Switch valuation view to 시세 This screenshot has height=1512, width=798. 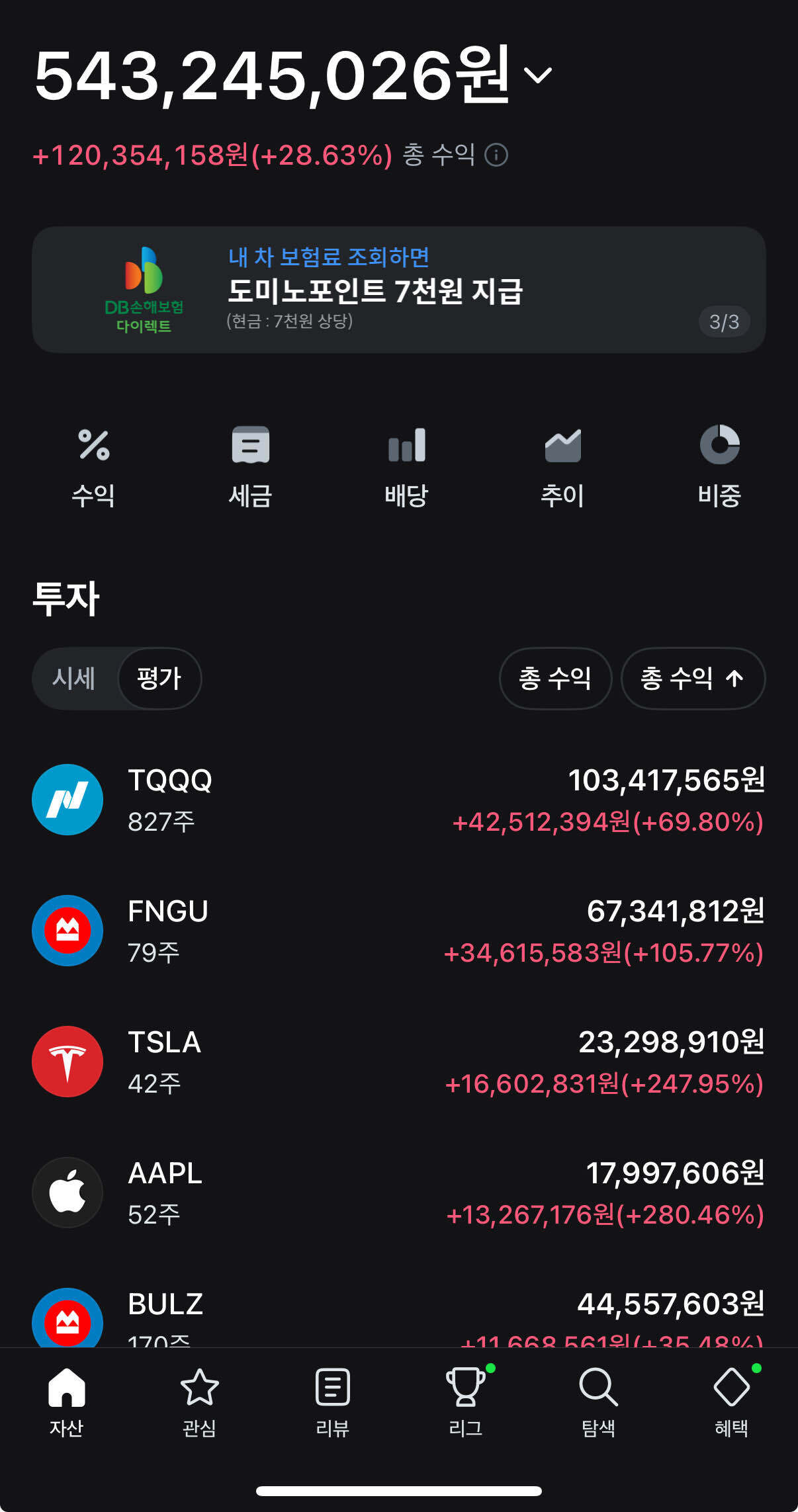pyautogui.click(x=75, y=679)
